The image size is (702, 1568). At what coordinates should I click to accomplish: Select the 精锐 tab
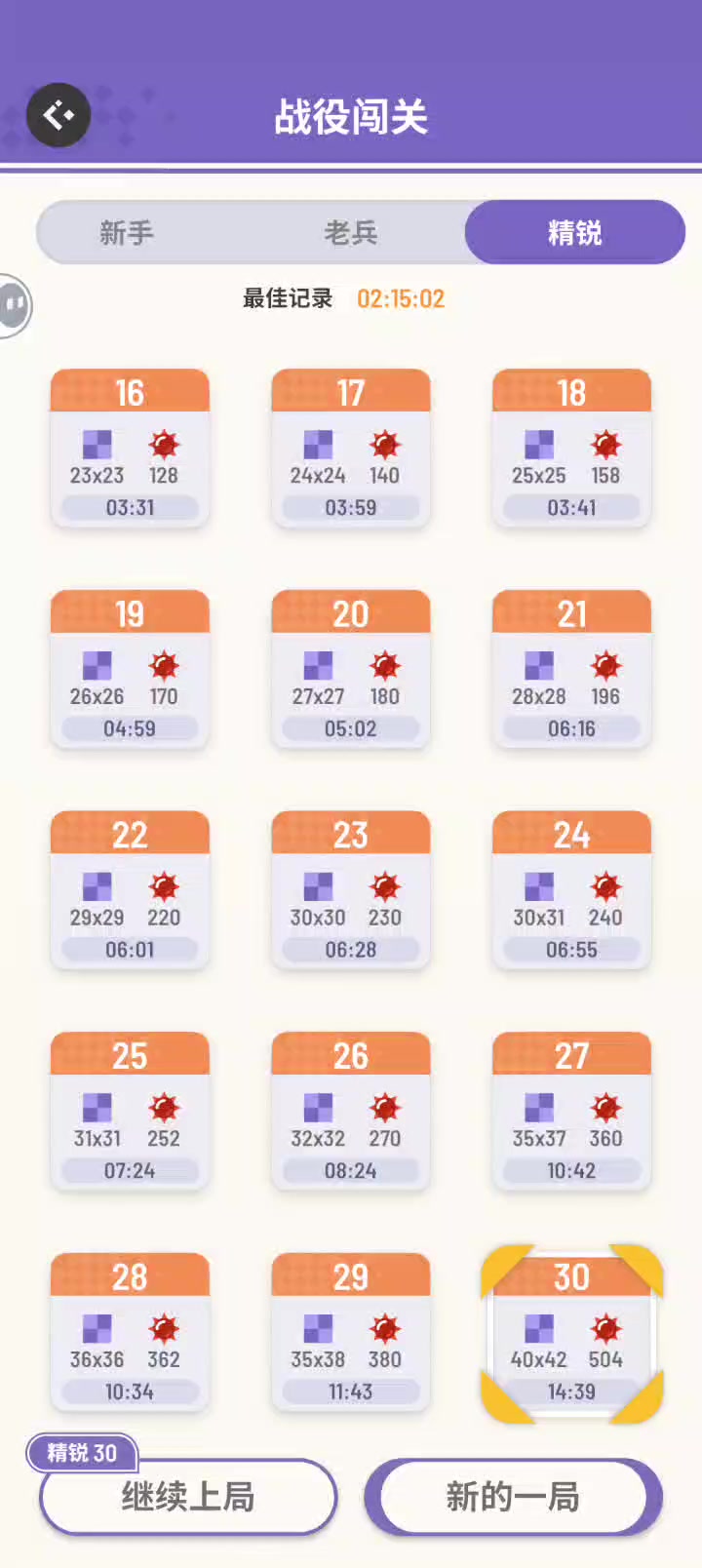point(575,233)
